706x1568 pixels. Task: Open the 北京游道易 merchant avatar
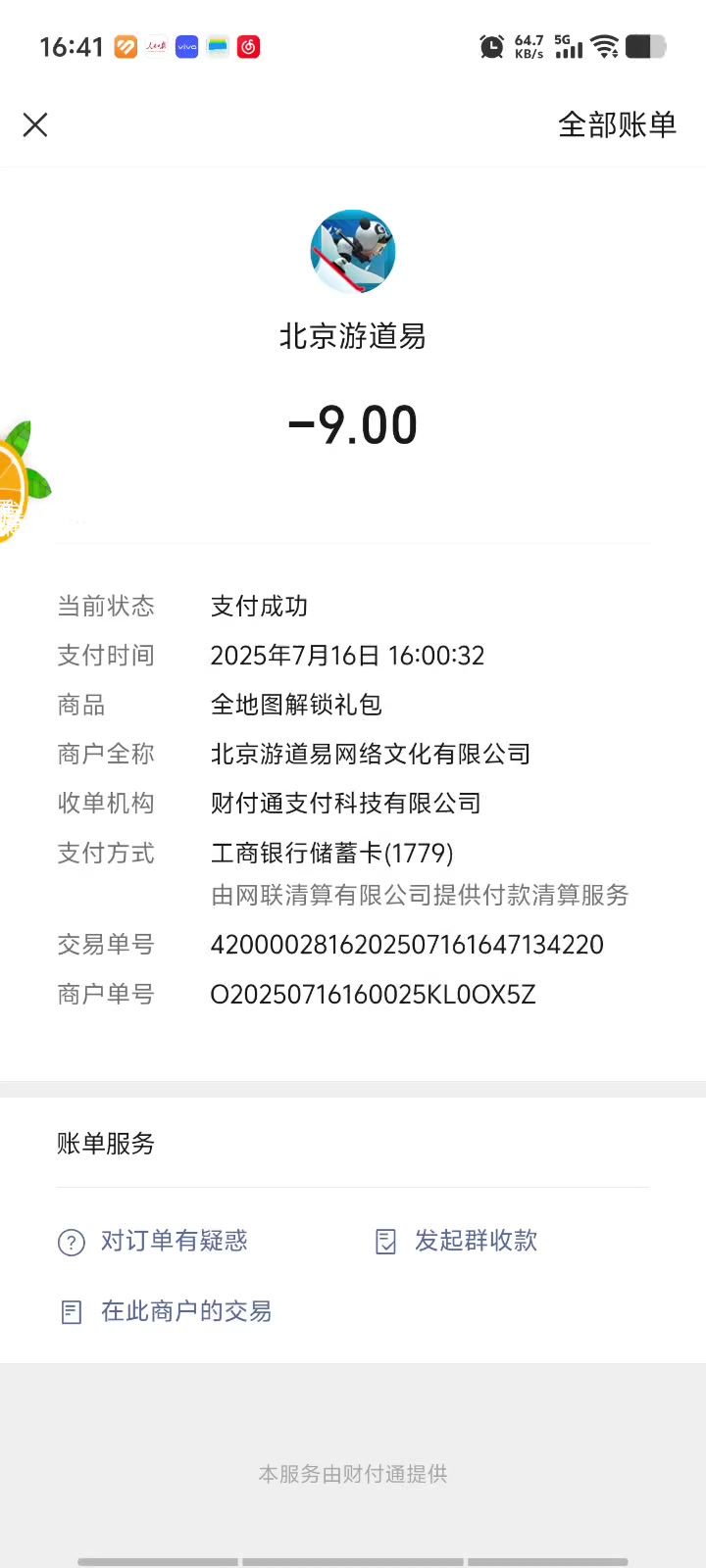353,252
